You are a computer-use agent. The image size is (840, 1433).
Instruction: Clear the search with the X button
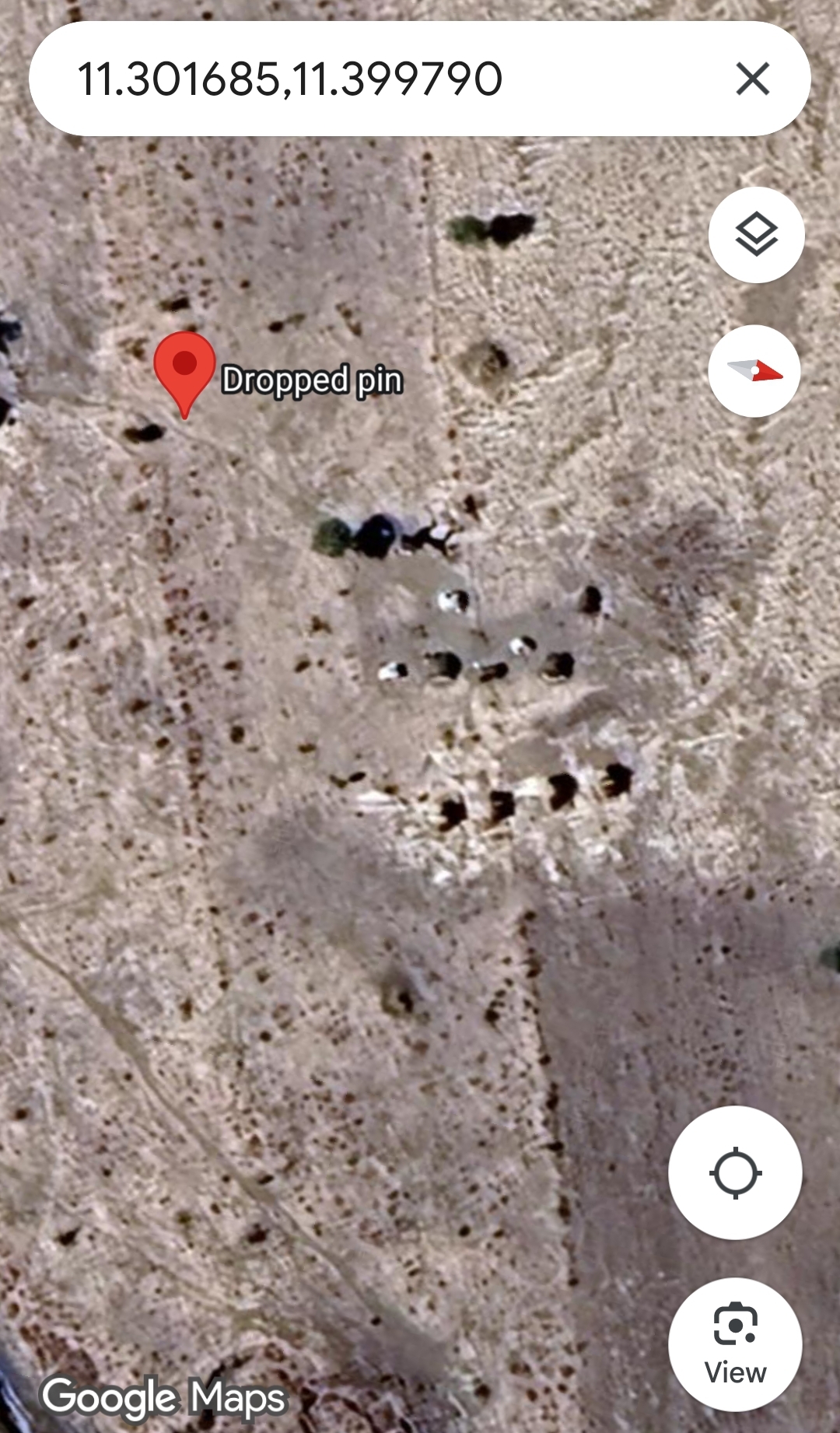click(x=752, y=79)
